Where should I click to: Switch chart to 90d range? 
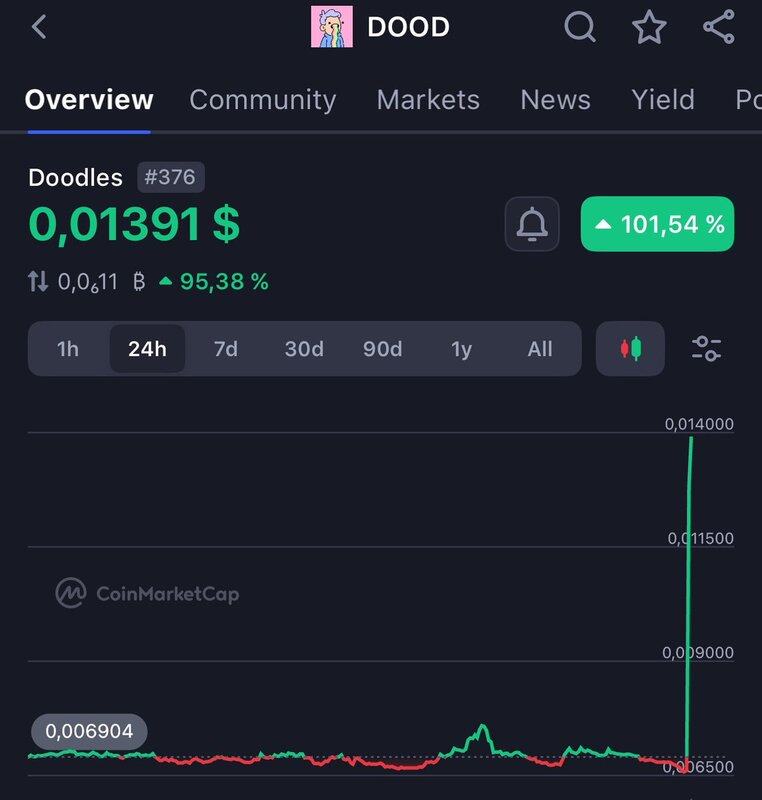(x=382, y=349)
